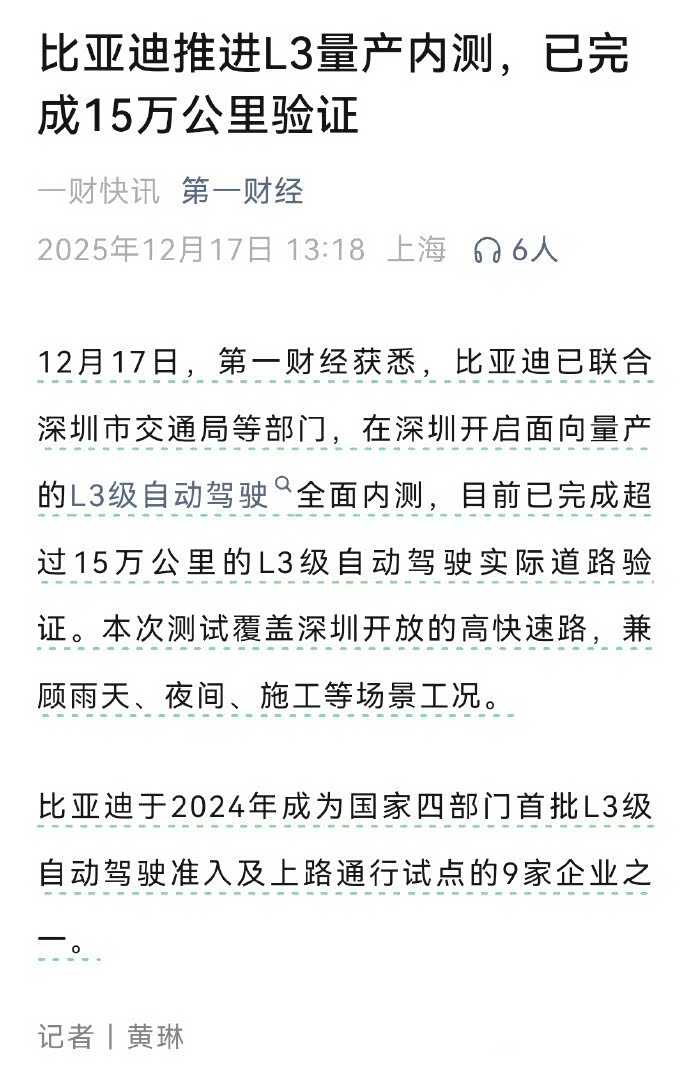Viewport: 690px width, 1078px height.
Task: Tap the L3级自动驾驶 search keyword link
Action: [x=169, y=494]
